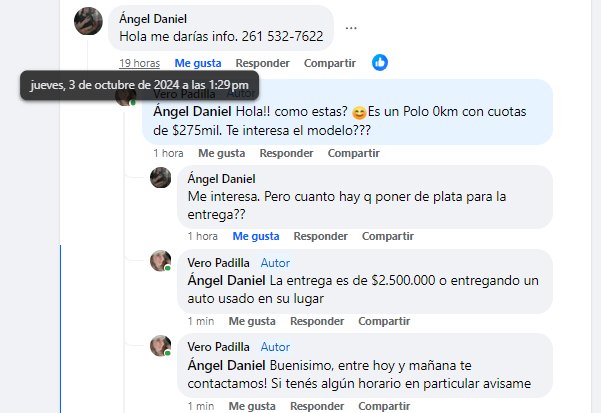601x413 pixels.
Task: Share Ángel's "Me interesa" comment
Action: click(x=387, y=236)
